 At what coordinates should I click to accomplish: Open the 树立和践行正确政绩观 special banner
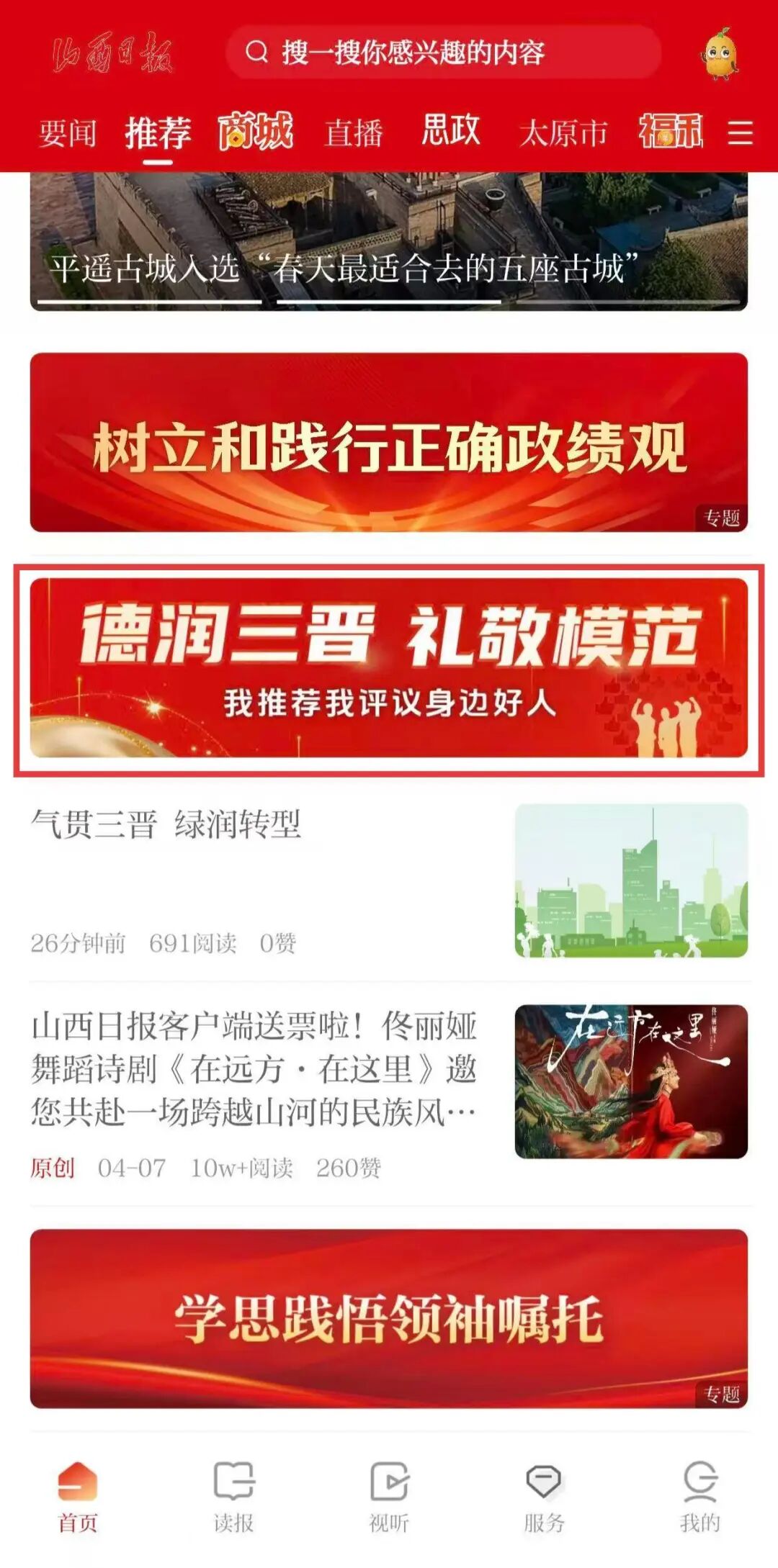pos(389,443)
